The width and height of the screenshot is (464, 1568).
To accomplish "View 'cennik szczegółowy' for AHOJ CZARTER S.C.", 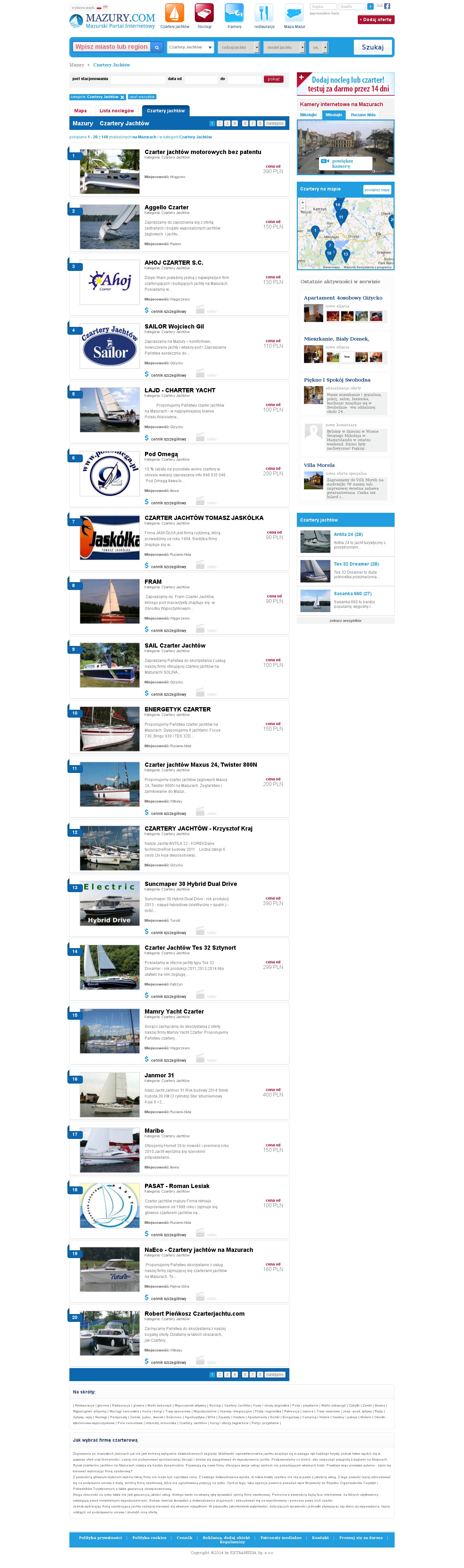I will click(168, 311).
